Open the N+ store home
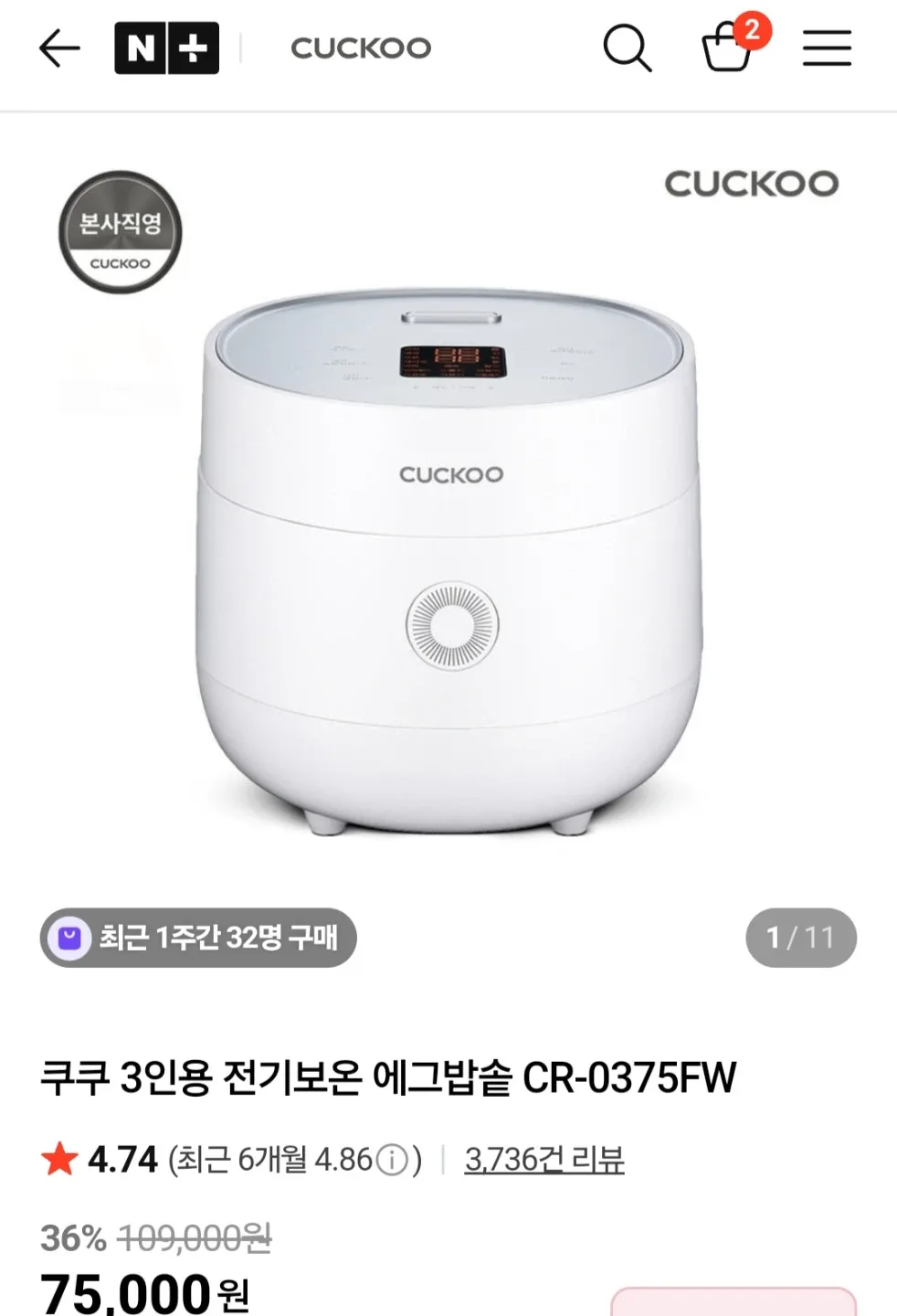This screenshot has height=1316, width=897. [x=166, y=48]
